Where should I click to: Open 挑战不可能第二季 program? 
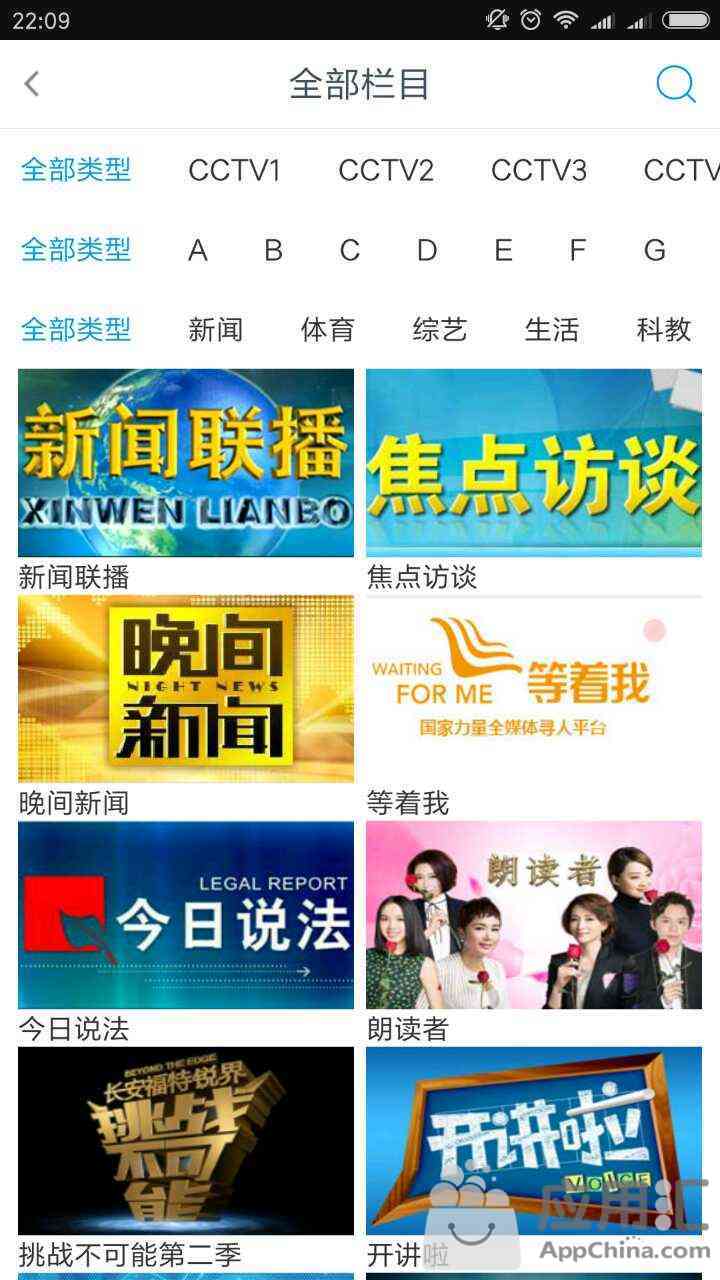(x=186, y=1141)
